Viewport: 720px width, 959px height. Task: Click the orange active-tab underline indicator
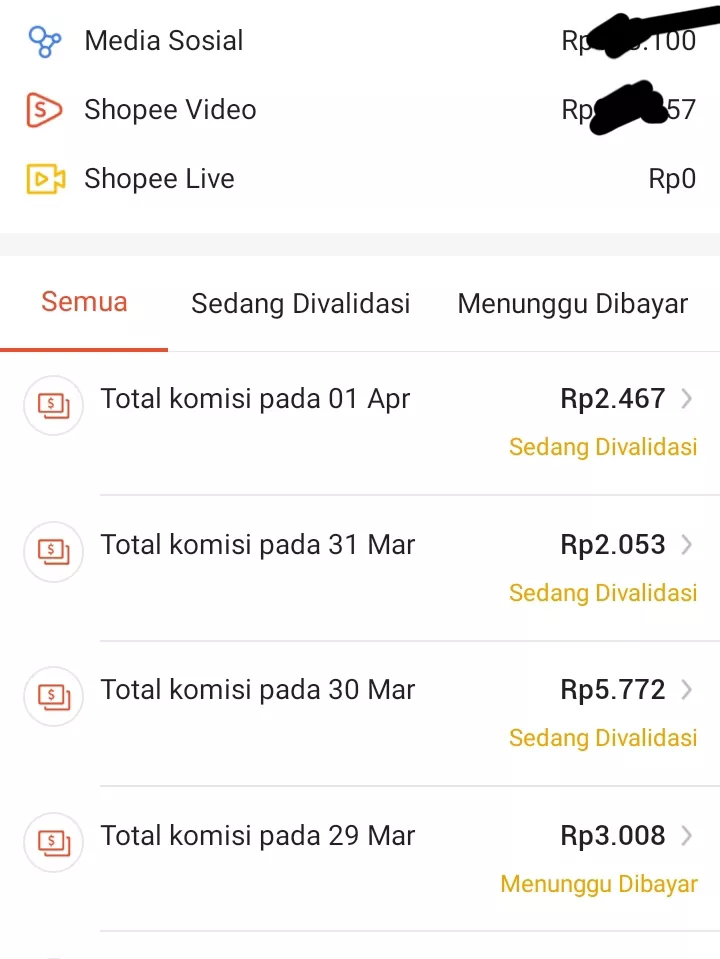(84, 349)
